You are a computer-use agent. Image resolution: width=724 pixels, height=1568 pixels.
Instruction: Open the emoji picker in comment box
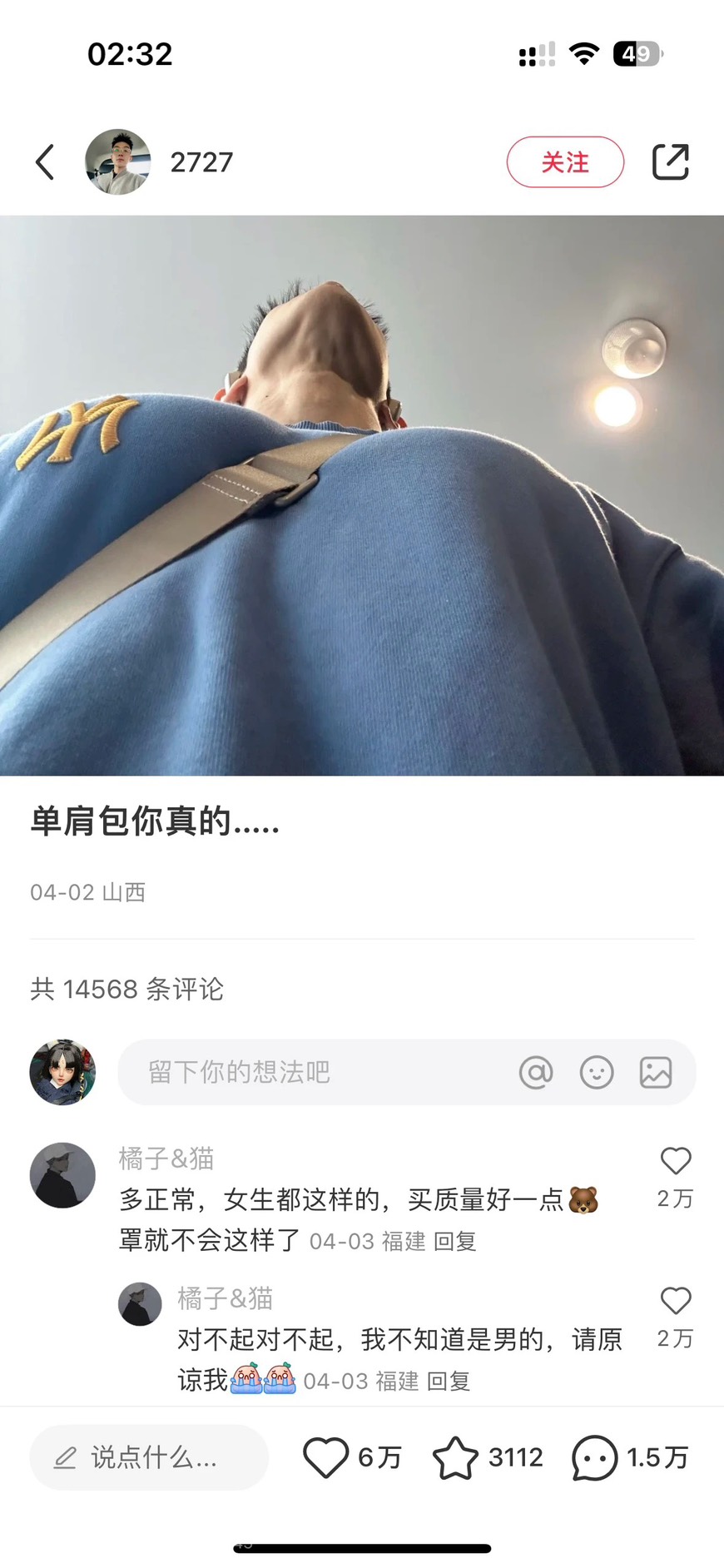(x=597, y=1072)
